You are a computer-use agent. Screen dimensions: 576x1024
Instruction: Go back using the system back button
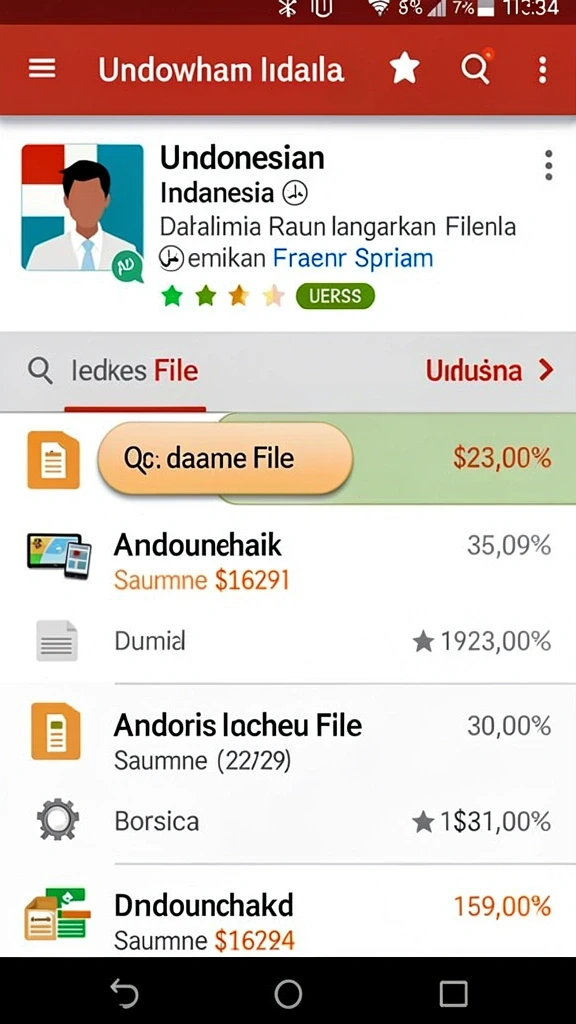coord(124,994)
